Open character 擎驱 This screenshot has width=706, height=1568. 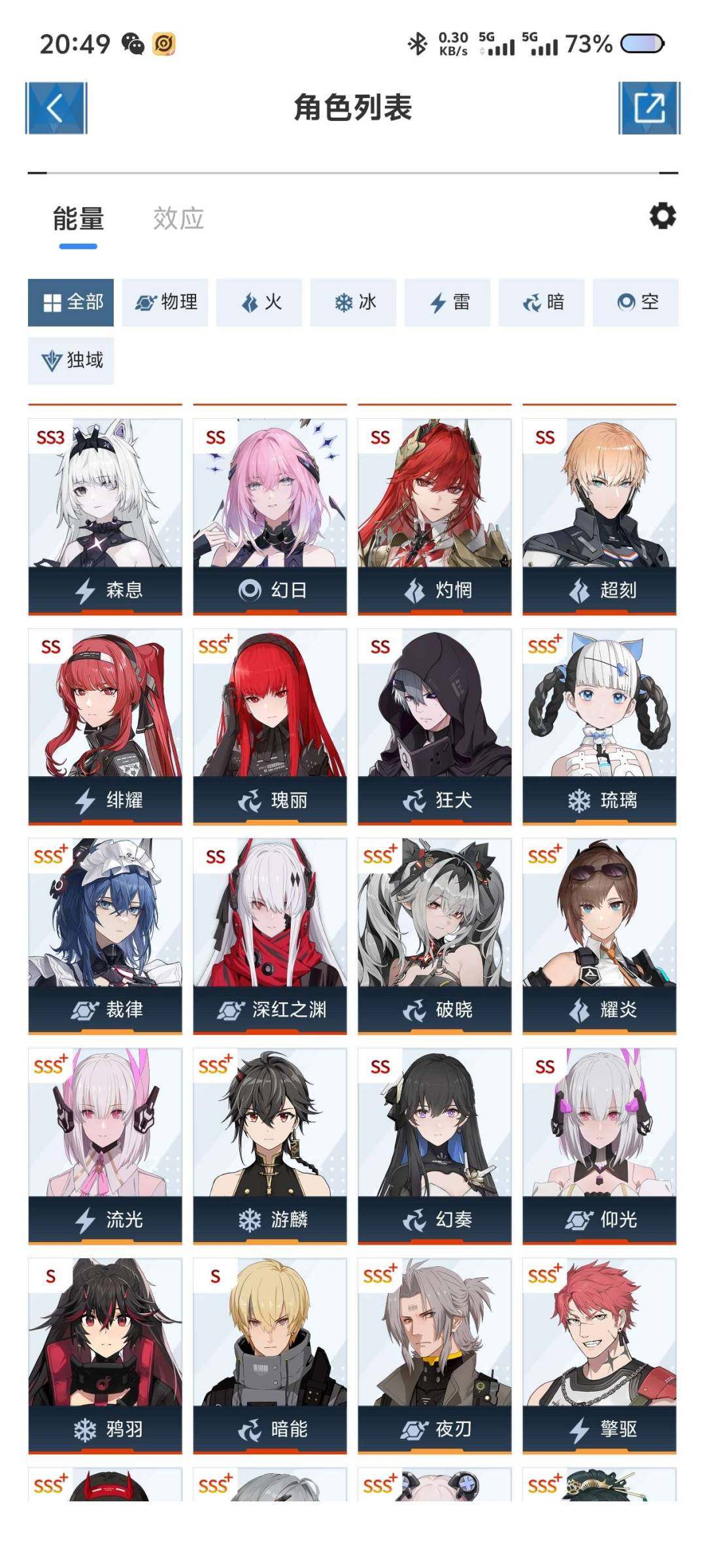(599, 1355)
